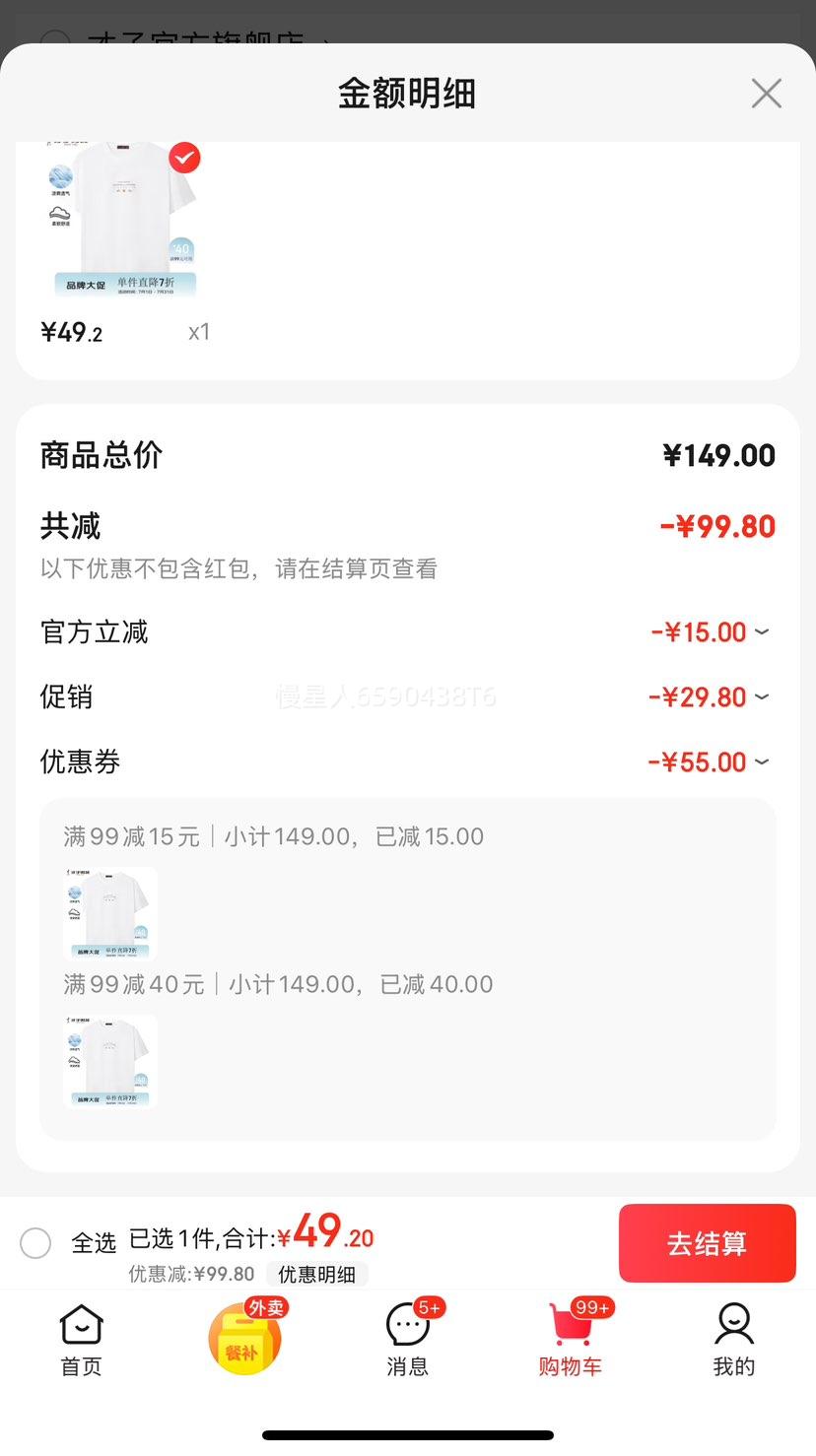The image size is (816, 1456).
Task: Tap 去结算 to check out
Action: [707, 1243]
